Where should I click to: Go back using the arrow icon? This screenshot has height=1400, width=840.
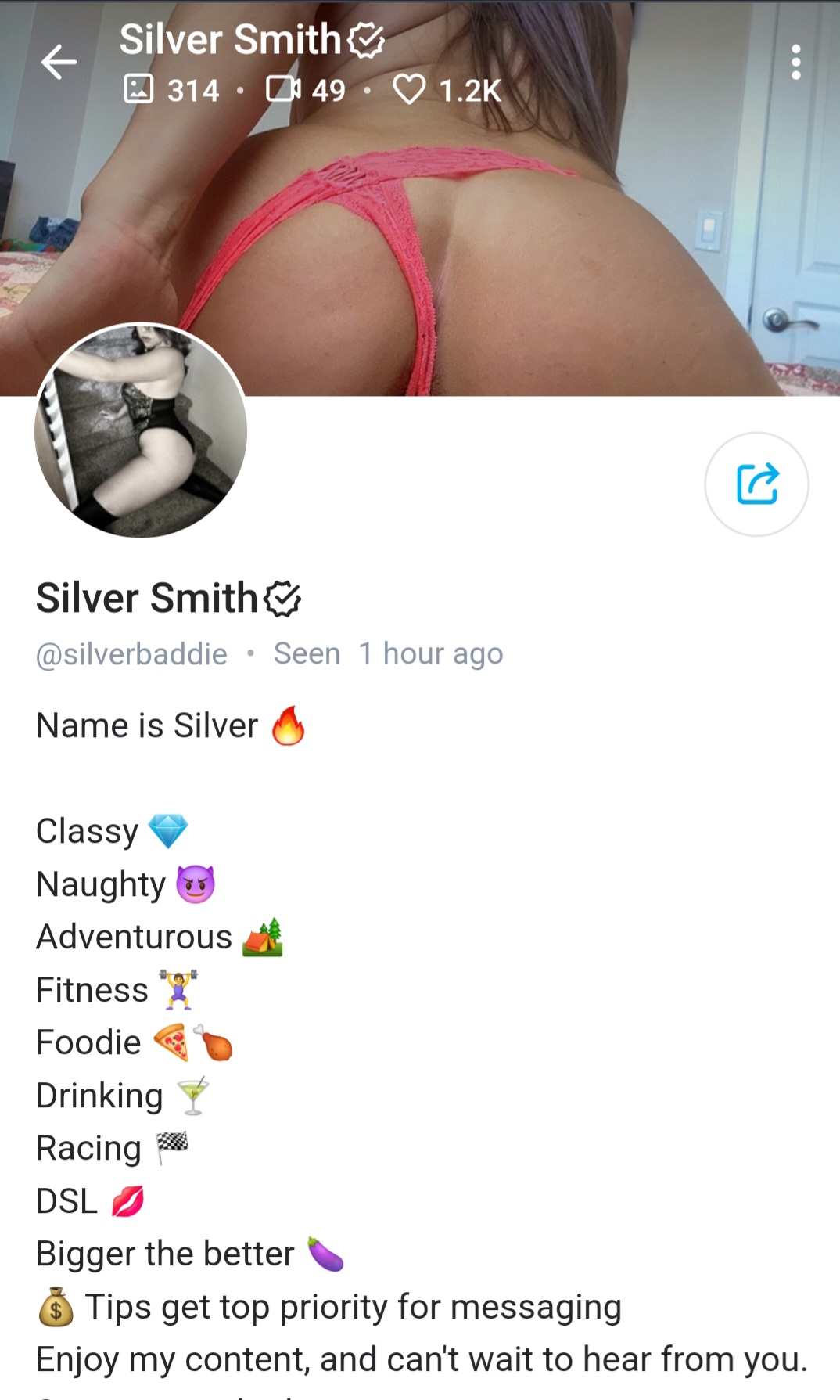59,62
